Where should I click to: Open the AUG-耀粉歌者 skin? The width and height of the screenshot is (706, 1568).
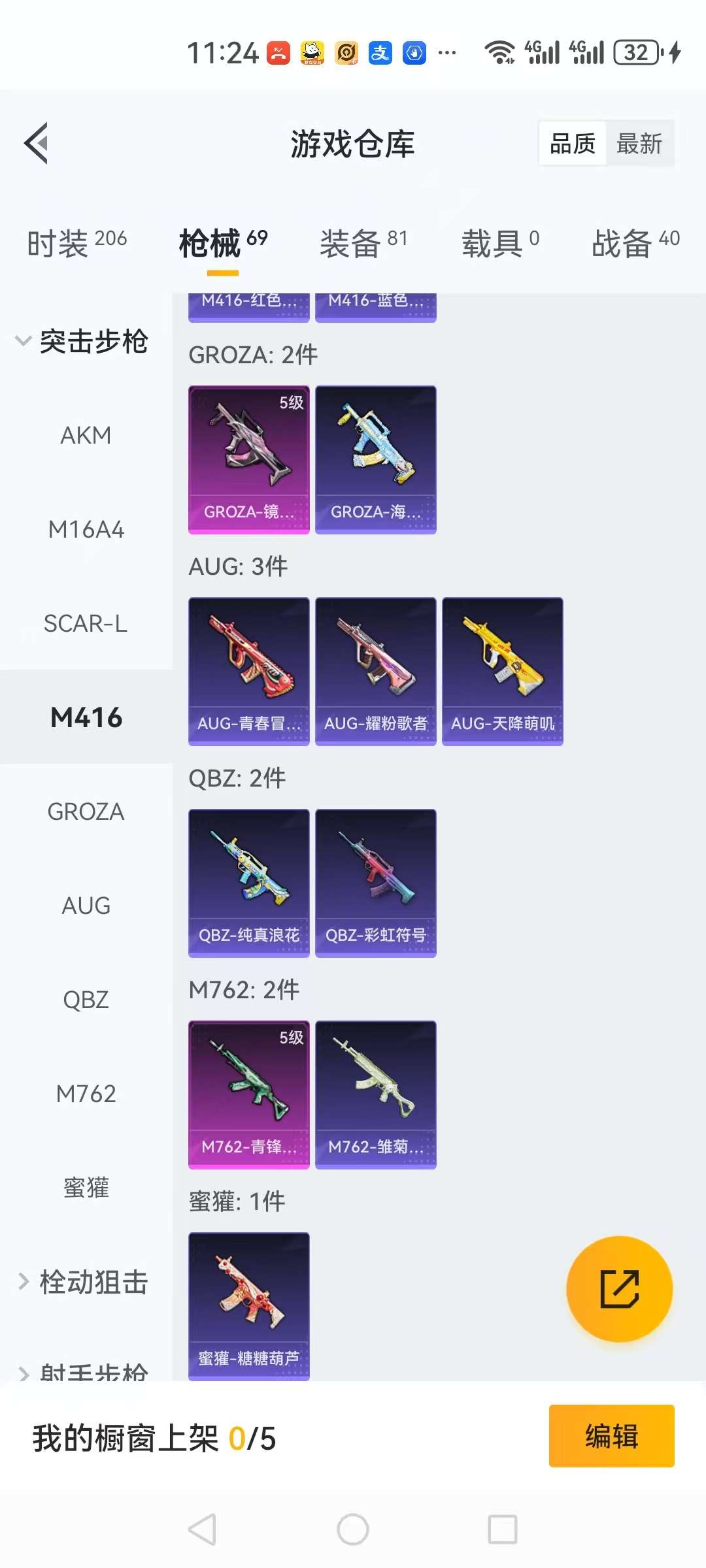pyautogui.click(x=375, y=671)
